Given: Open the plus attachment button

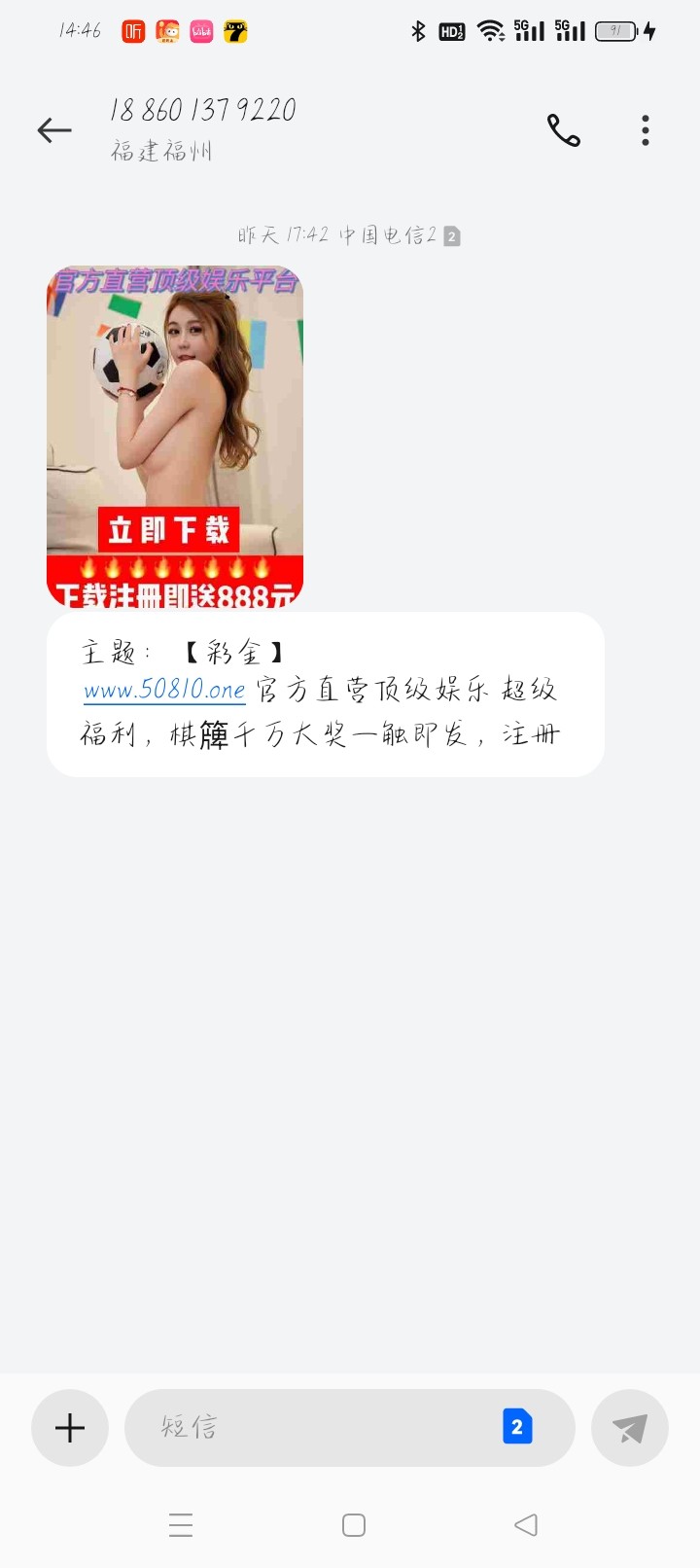Looking at the screenshot, I should [x=70, y=1428].
